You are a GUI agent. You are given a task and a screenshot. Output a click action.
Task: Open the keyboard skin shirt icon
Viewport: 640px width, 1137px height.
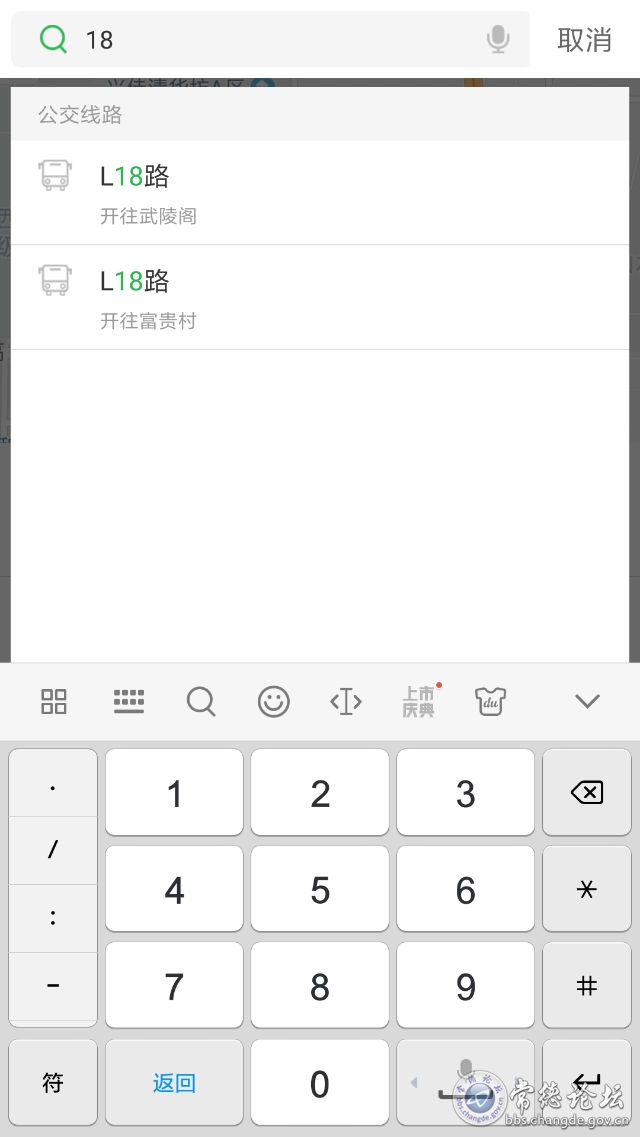(x=490, y=701)
